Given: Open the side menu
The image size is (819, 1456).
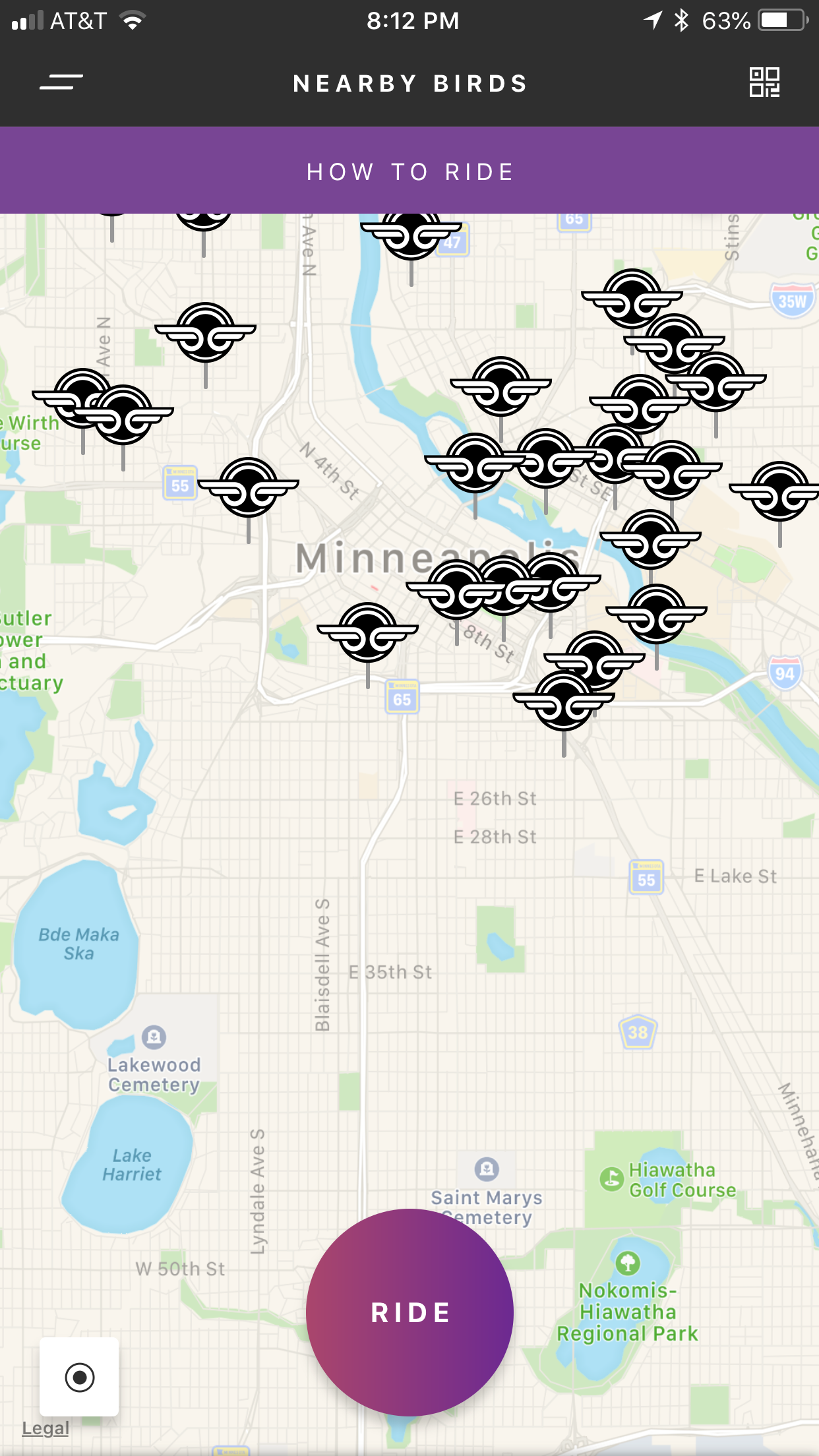Looking at the screenshot, I should [x=61, y=82].
